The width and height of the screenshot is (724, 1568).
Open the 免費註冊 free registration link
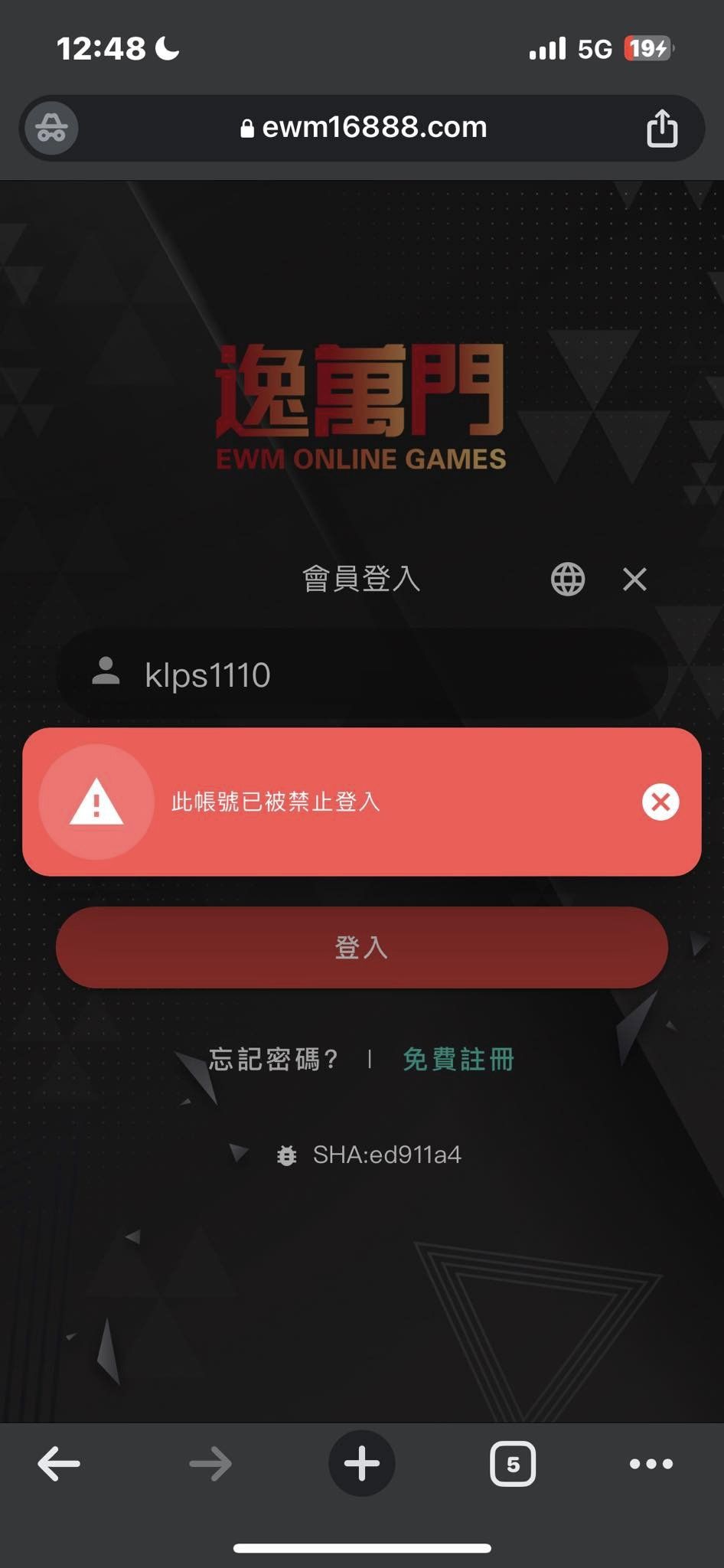pyautogui.click(x=458, y=1059)
